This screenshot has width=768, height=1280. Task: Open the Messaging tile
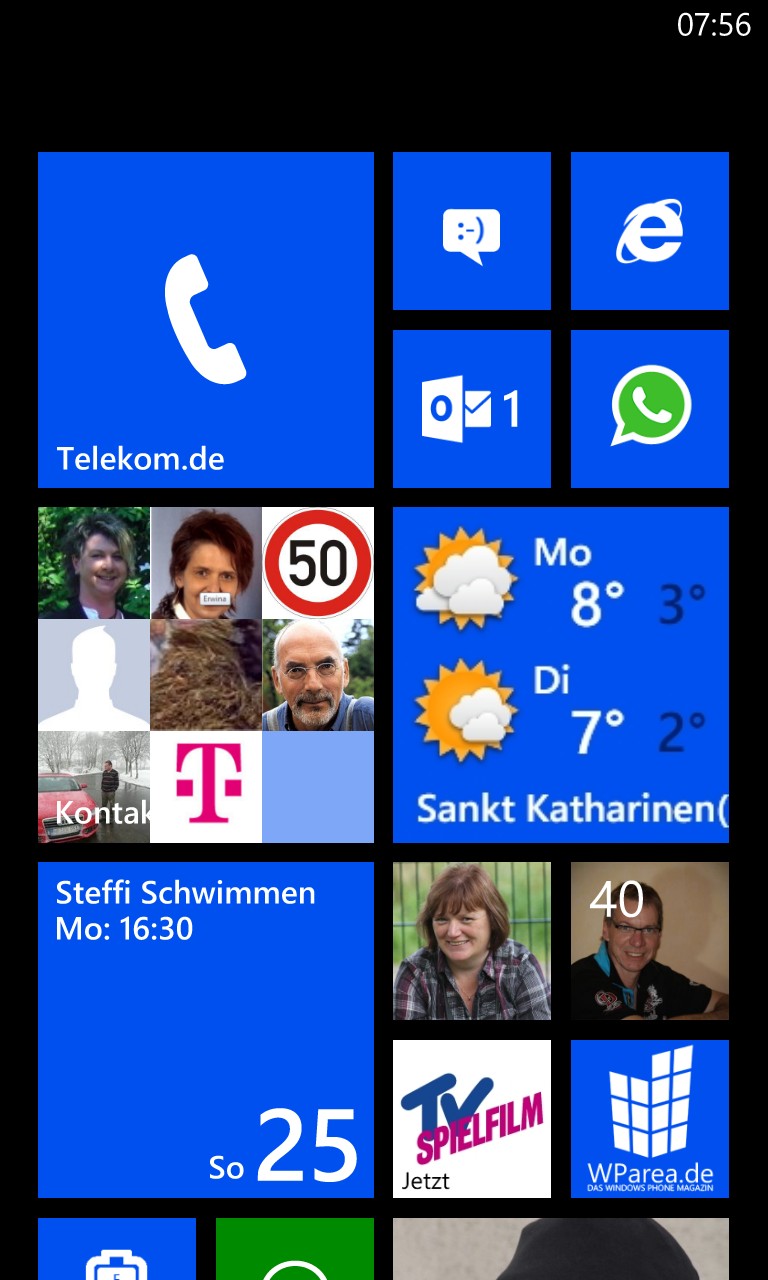coord(472,231)
